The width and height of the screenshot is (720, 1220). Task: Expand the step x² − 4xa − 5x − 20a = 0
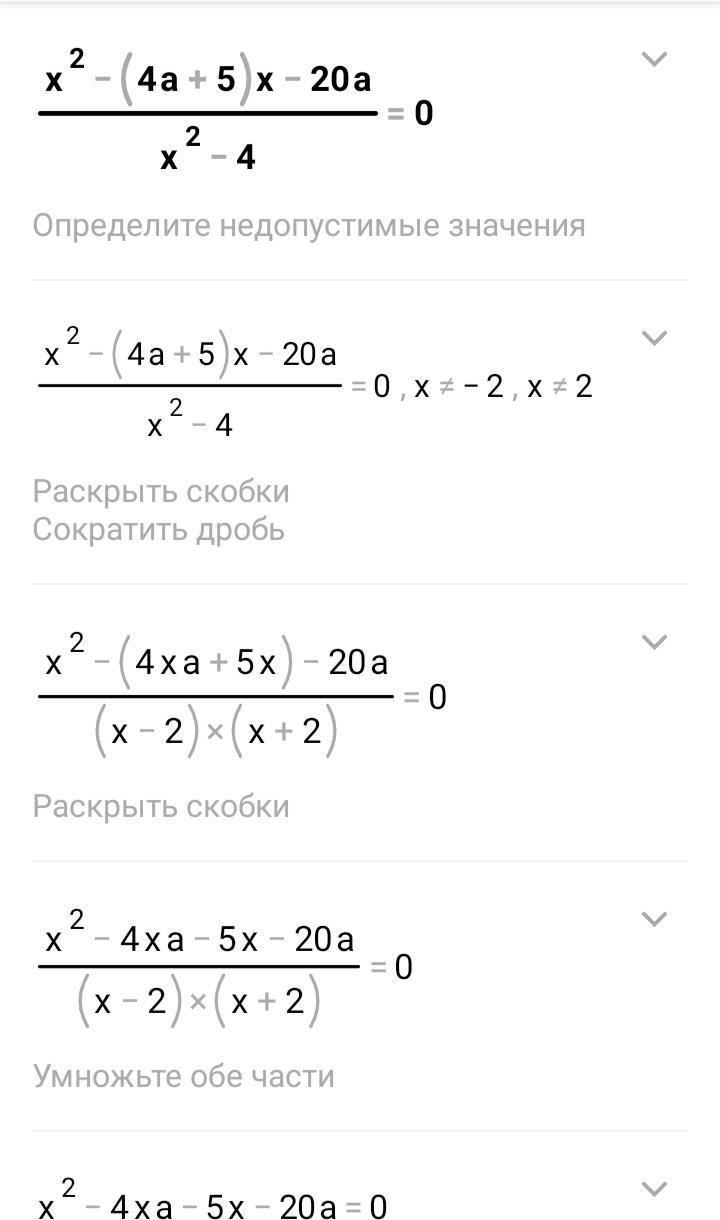pyautogui.click(x=654, y=1188)
